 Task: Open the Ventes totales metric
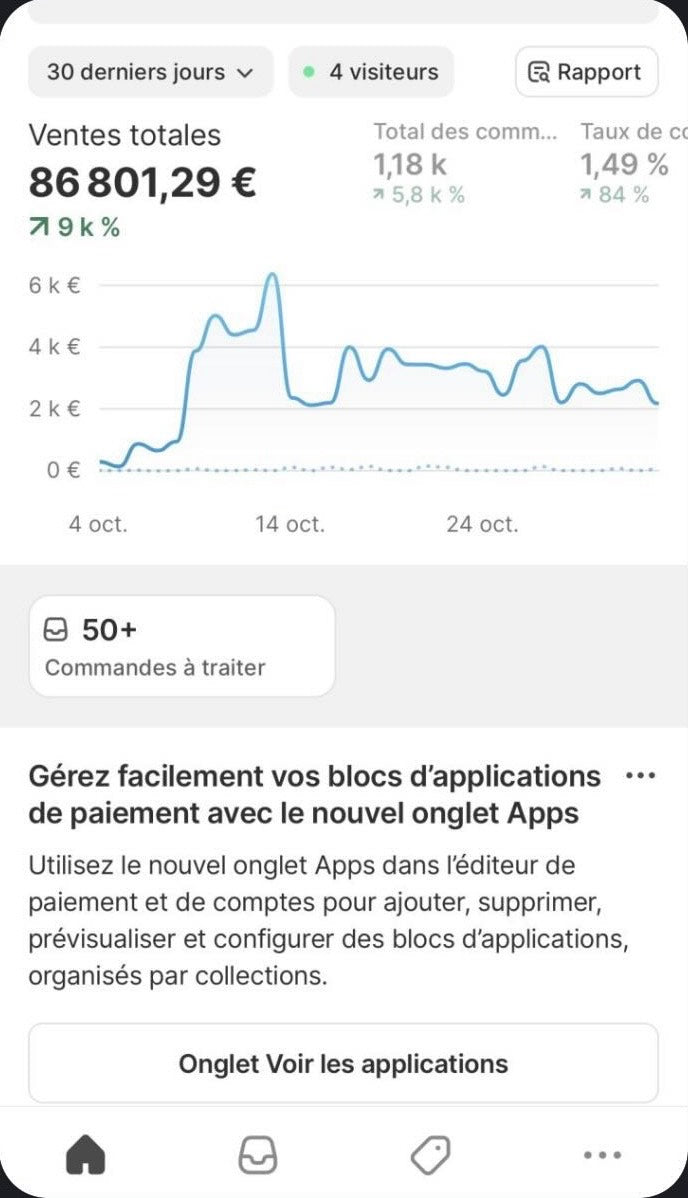142,180
